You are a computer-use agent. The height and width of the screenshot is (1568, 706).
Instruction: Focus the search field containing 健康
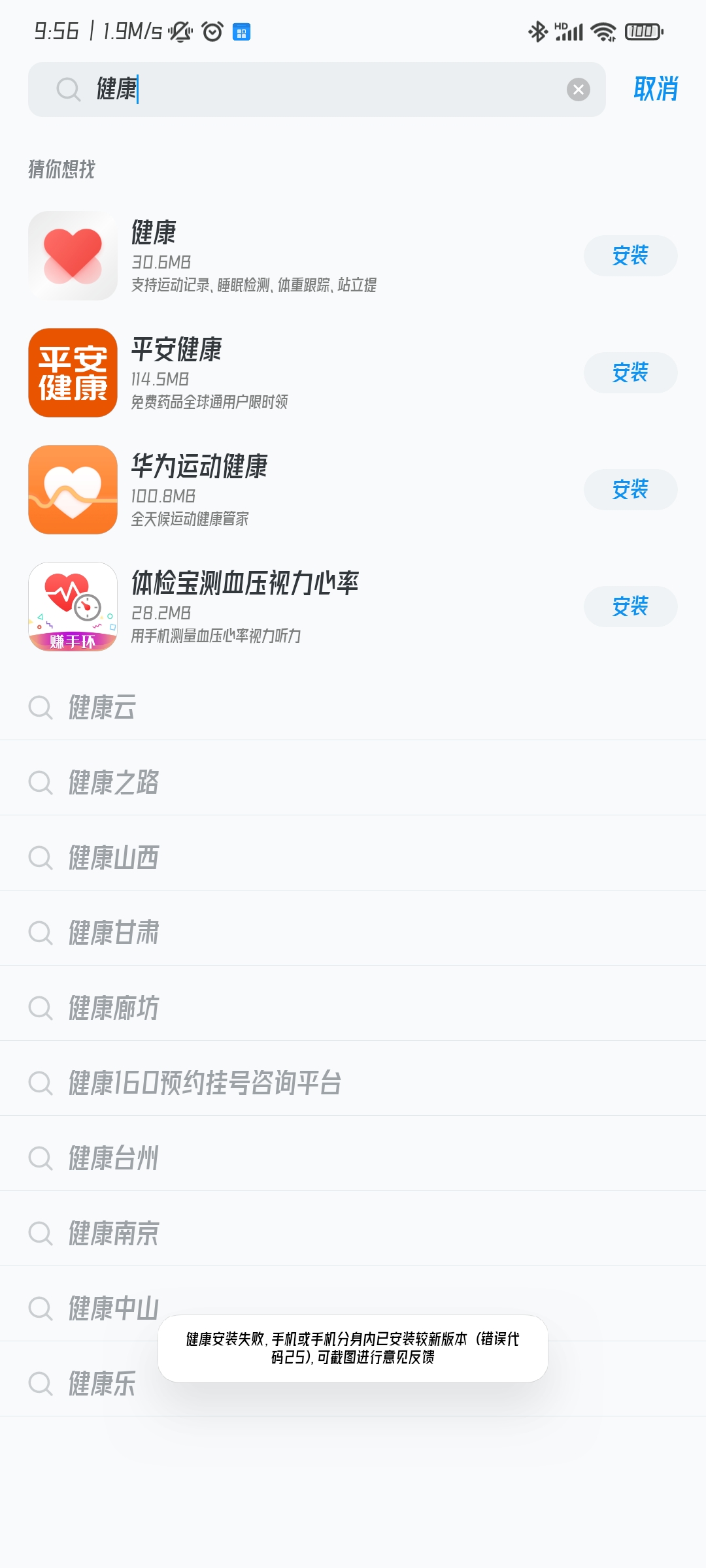pyautogui.click(x=317, y=90)
